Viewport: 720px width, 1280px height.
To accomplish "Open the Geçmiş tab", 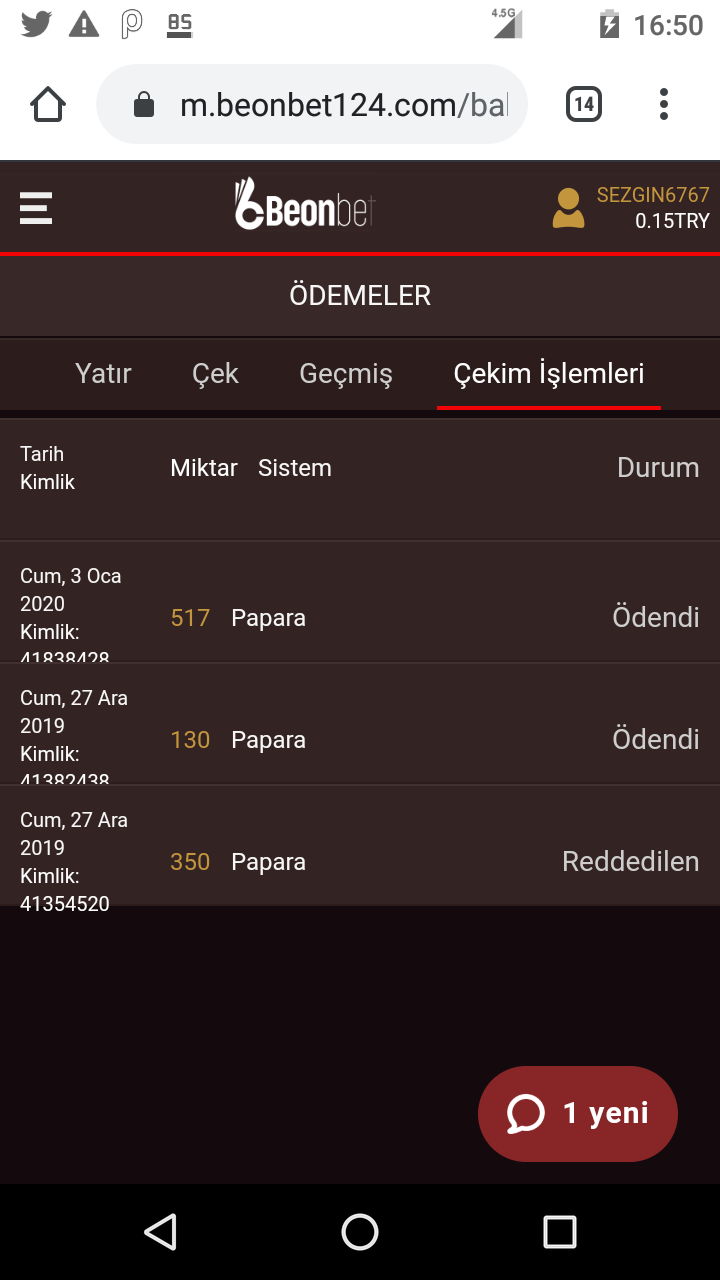I will tap(346, 374).
